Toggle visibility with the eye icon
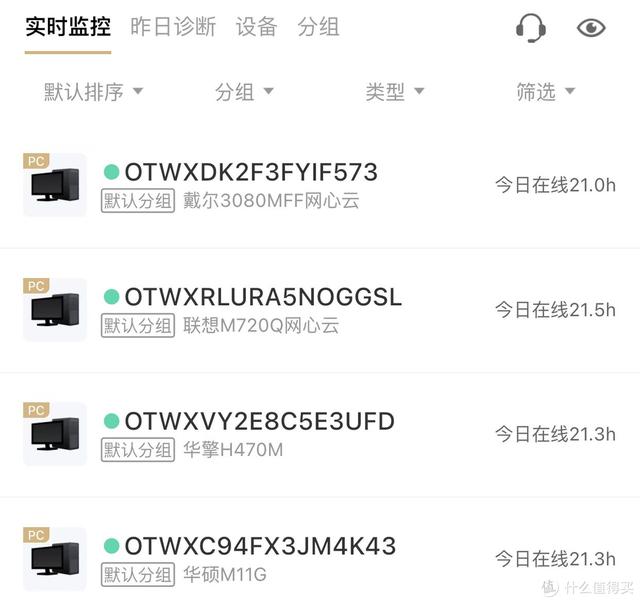Viewport: 640px width, 603px height. pos(591,27)
